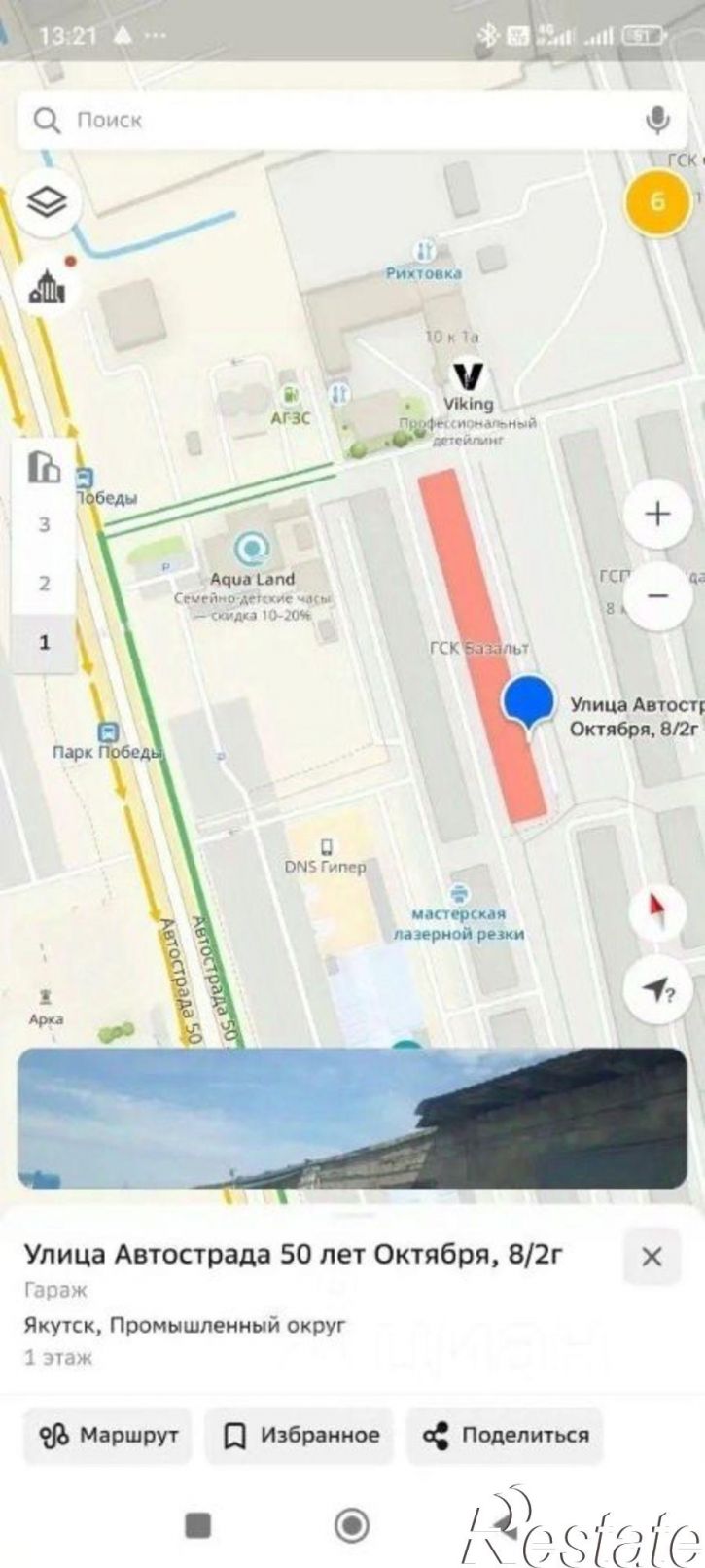This screenshot has width=705, height=1568.
Task: Tap the Viking detailing map marker
Action: click(469, 377)
